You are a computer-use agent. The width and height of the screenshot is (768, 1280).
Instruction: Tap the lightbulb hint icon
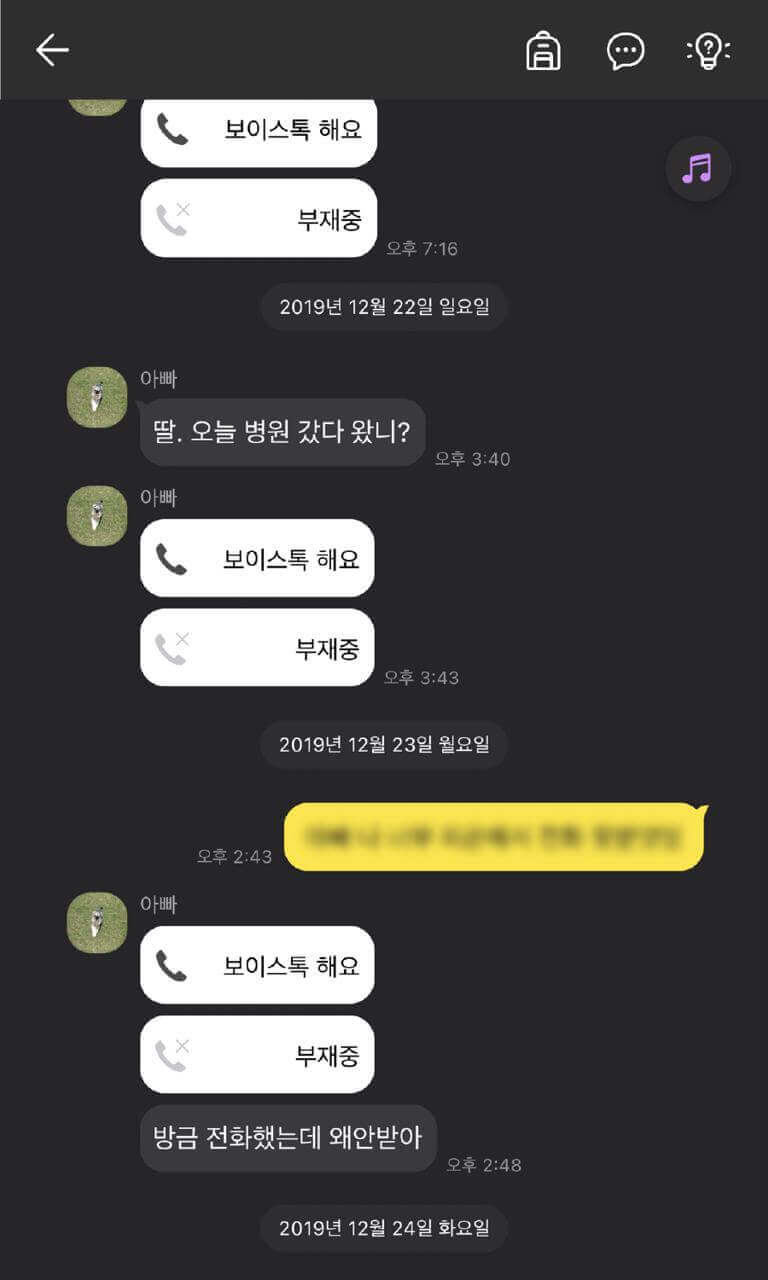coord(708,50)
